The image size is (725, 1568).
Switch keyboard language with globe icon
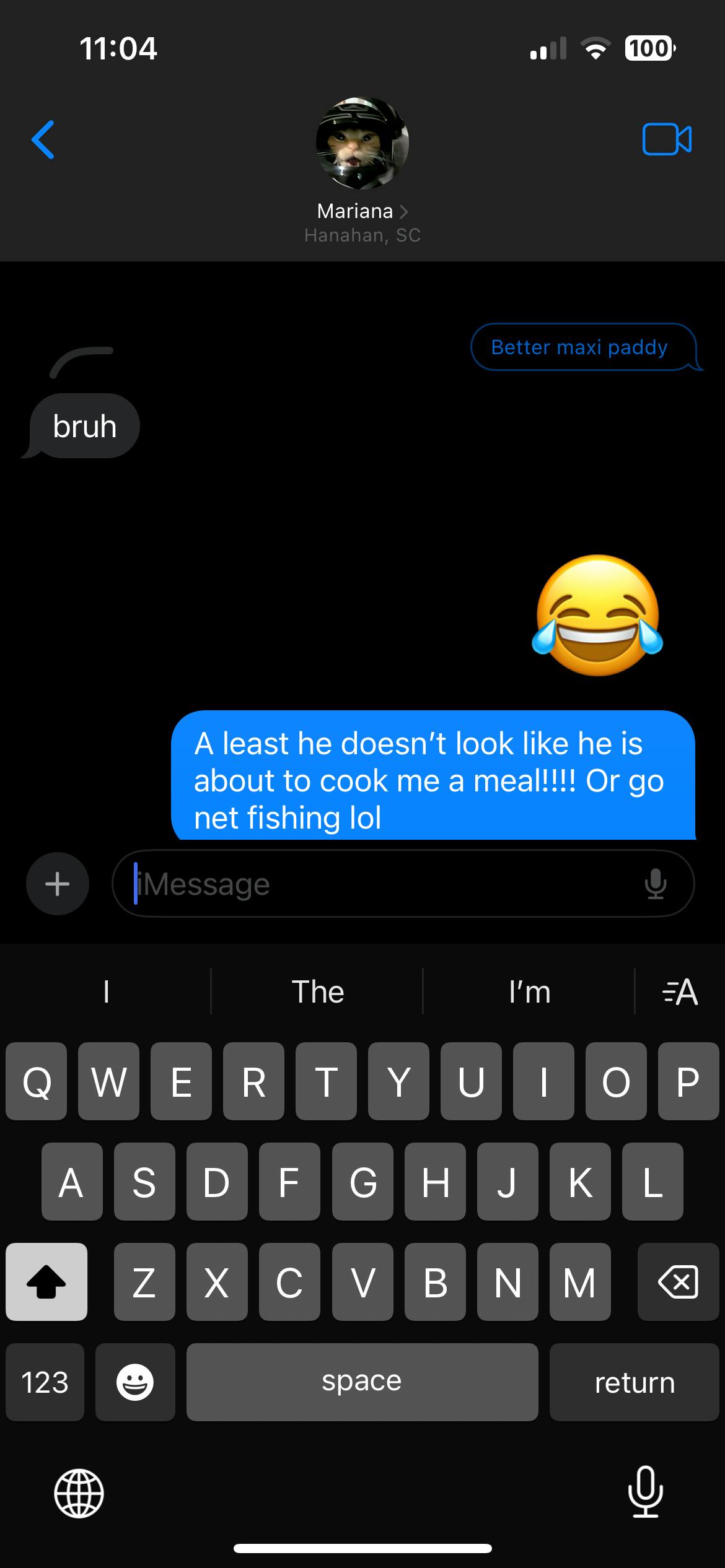[79, 1494]
